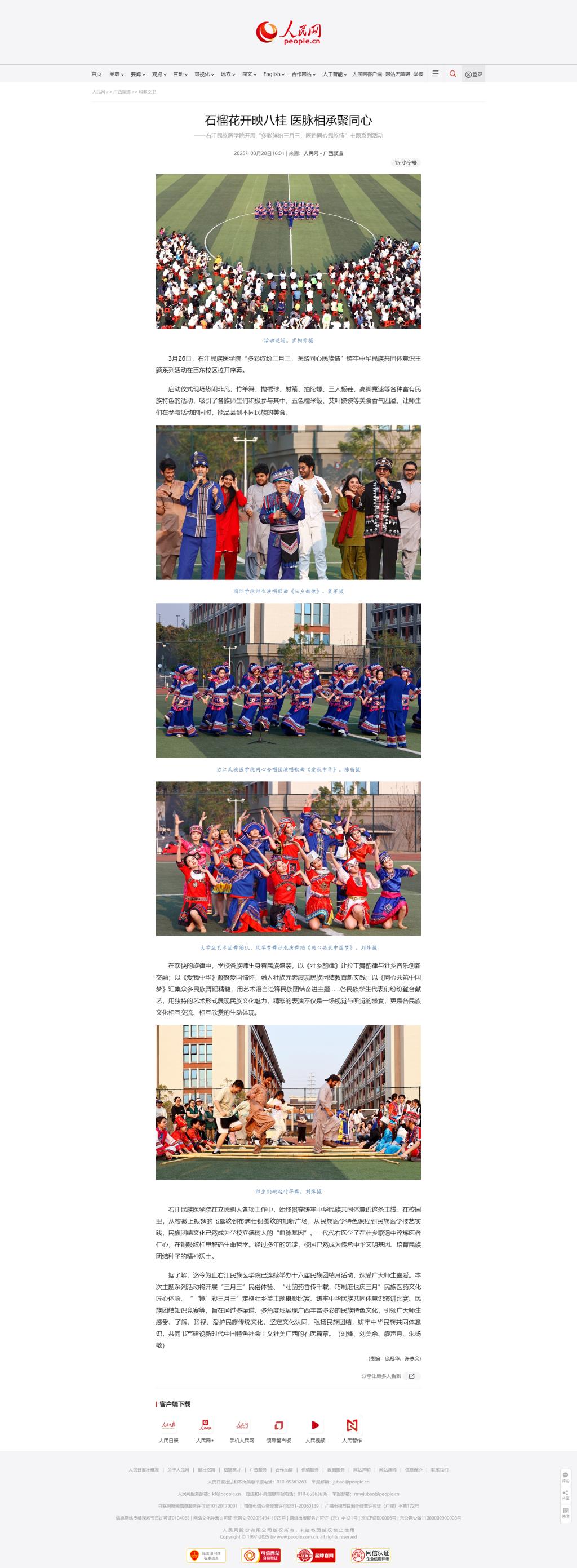The width and height of the screenshot is (577, 1568).
Task: Expand the 人工智能 menu
Action: (x=334, y=74)
